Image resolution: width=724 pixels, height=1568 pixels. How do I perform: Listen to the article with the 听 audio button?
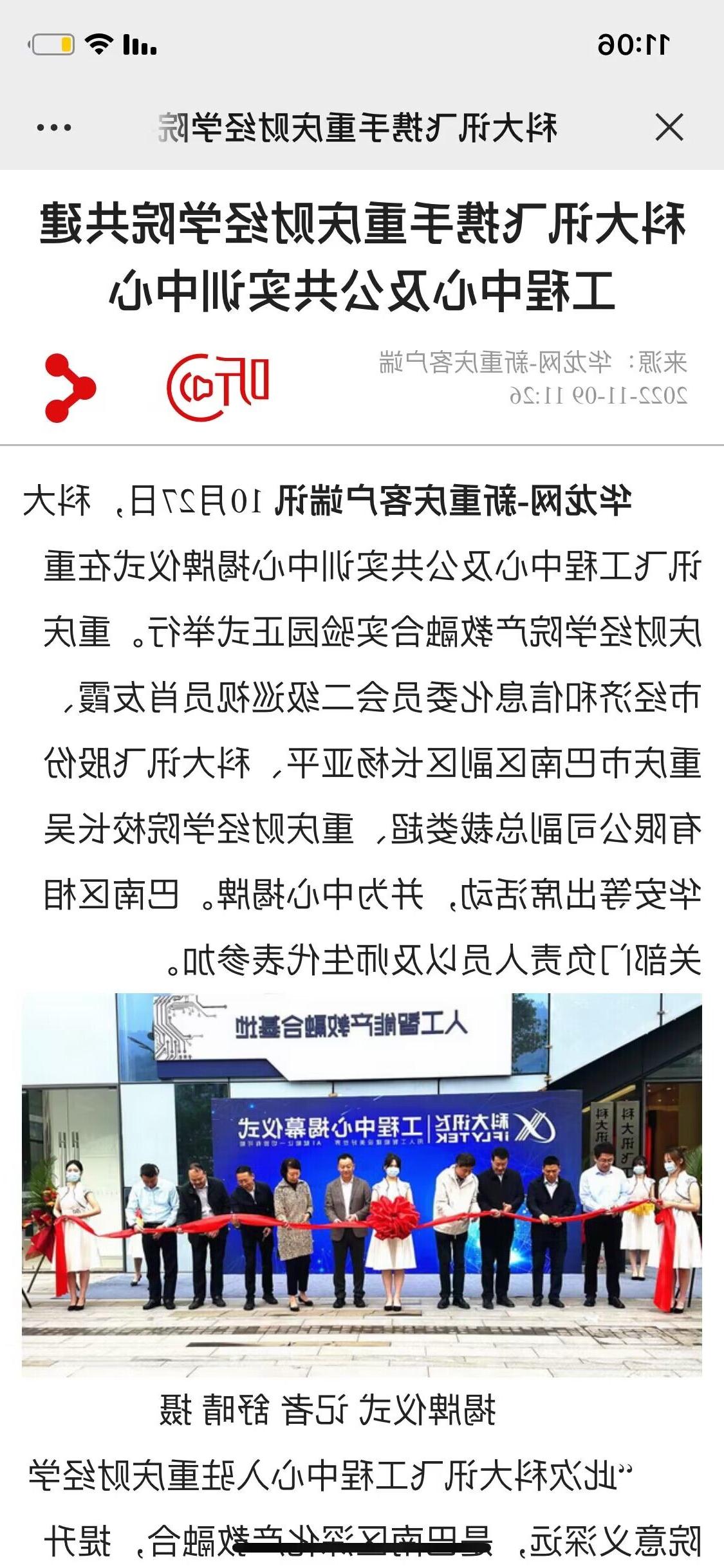(218, 386)
